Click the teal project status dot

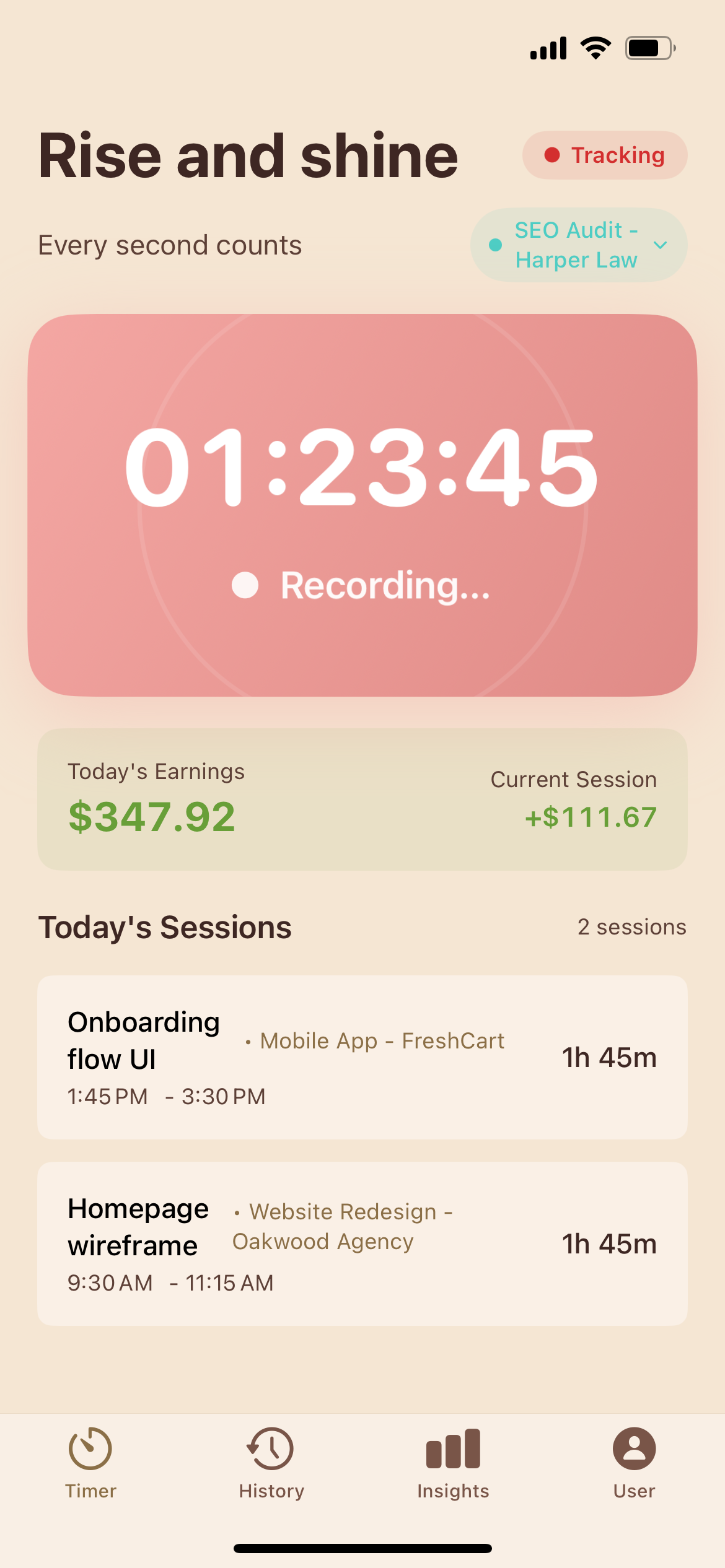pos(494,245)
